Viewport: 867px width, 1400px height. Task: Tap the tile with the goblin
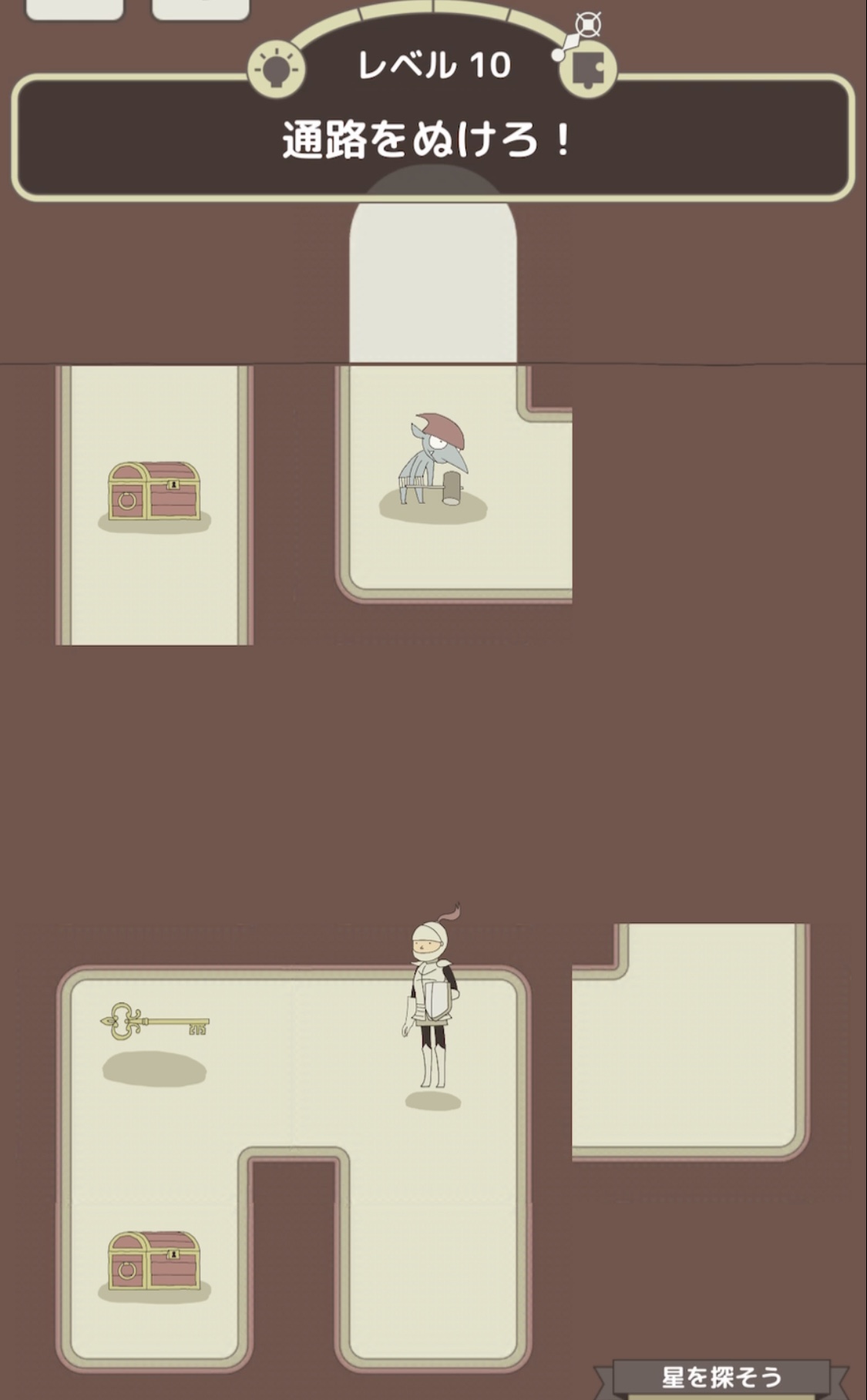point(455,484)
